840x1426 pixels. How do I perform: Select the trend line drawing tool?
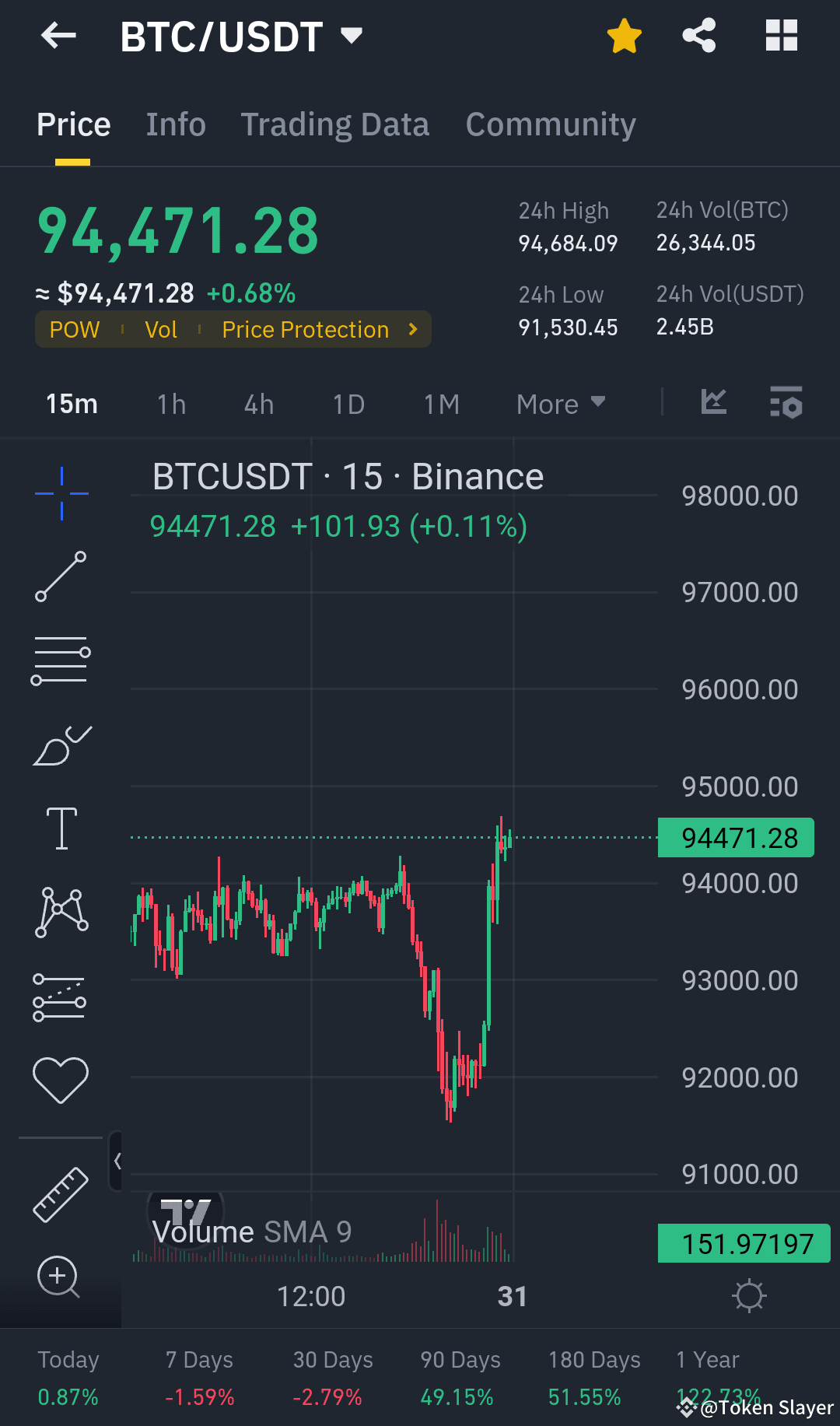click(61, 577)
